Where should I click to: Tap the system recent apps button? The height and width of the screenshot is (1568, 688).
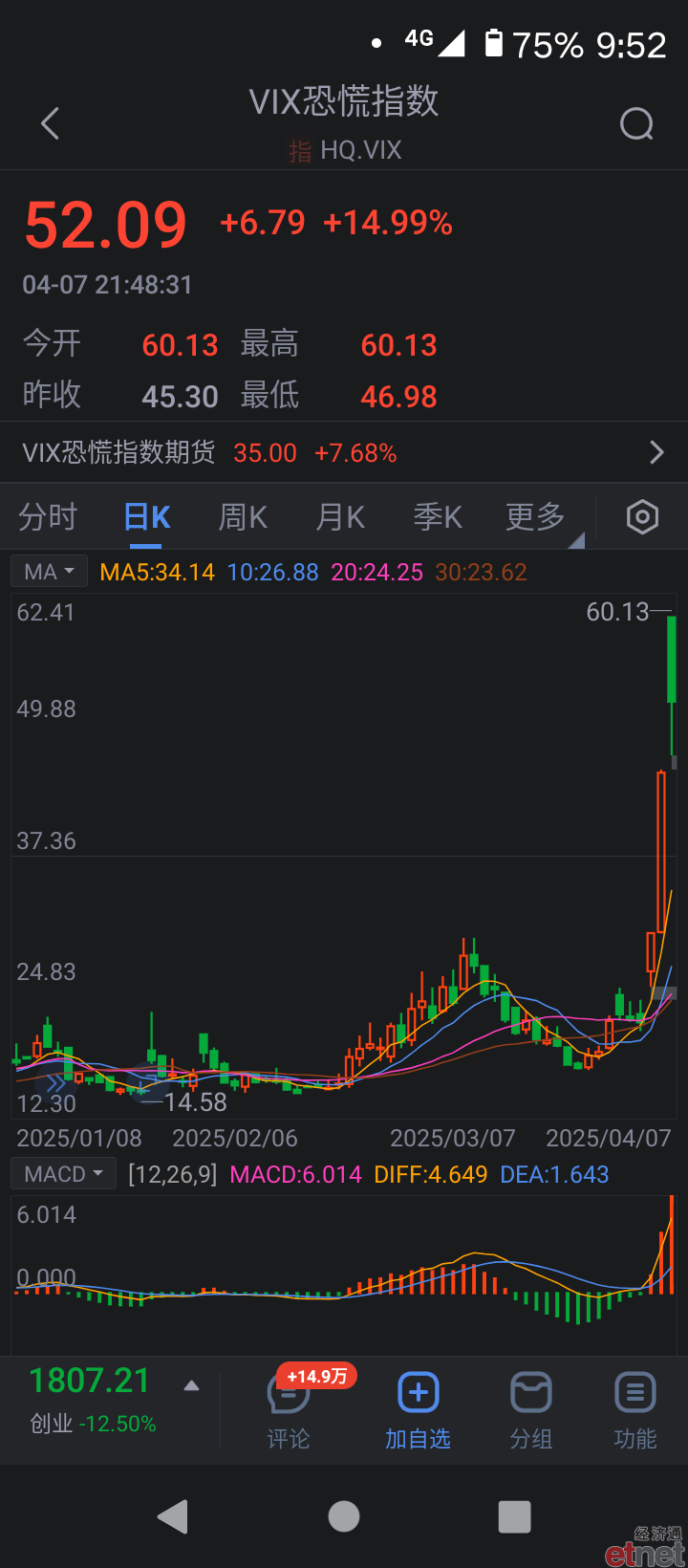click(515, 1516)
